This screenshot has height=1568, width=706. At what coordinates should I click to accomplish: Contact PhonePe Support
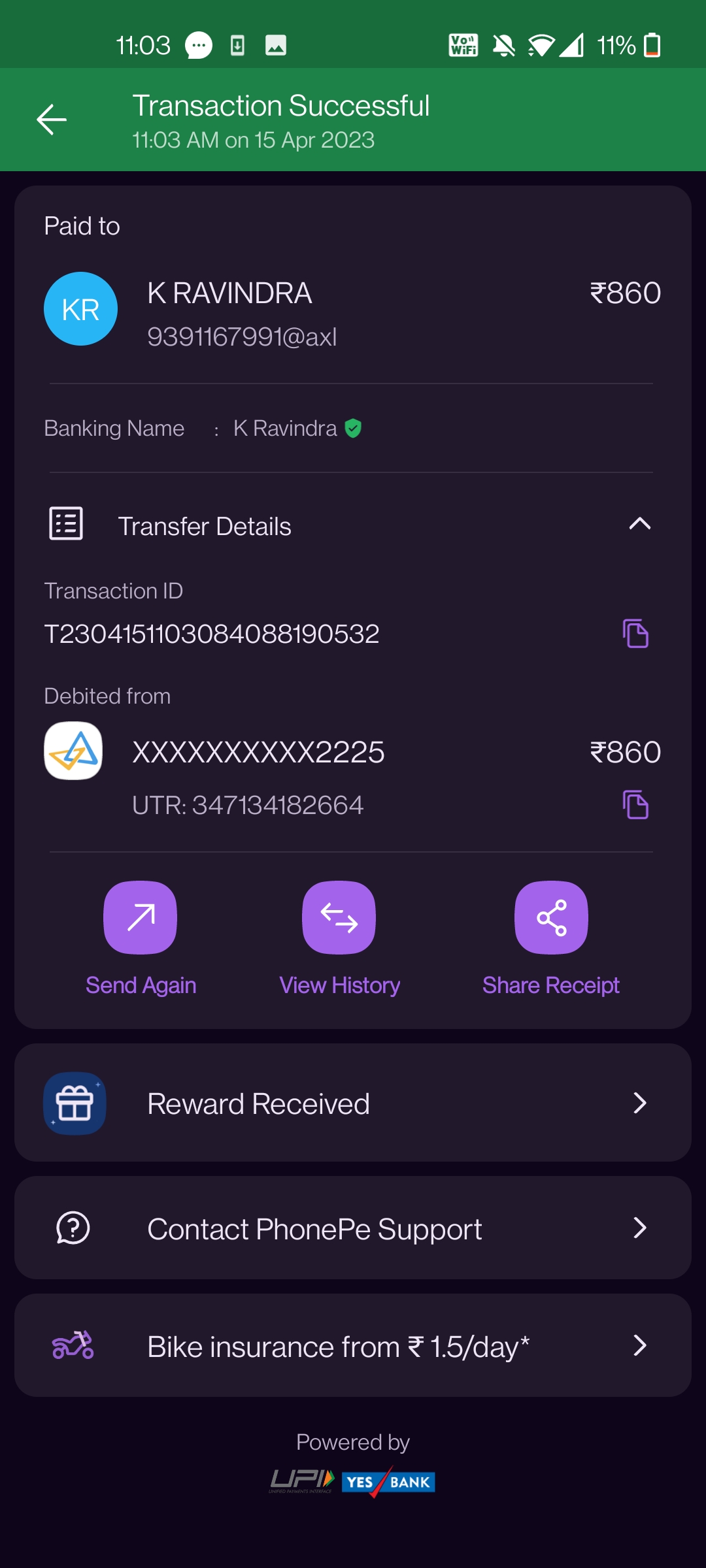pyautogui.click(x=353, y=1228)
